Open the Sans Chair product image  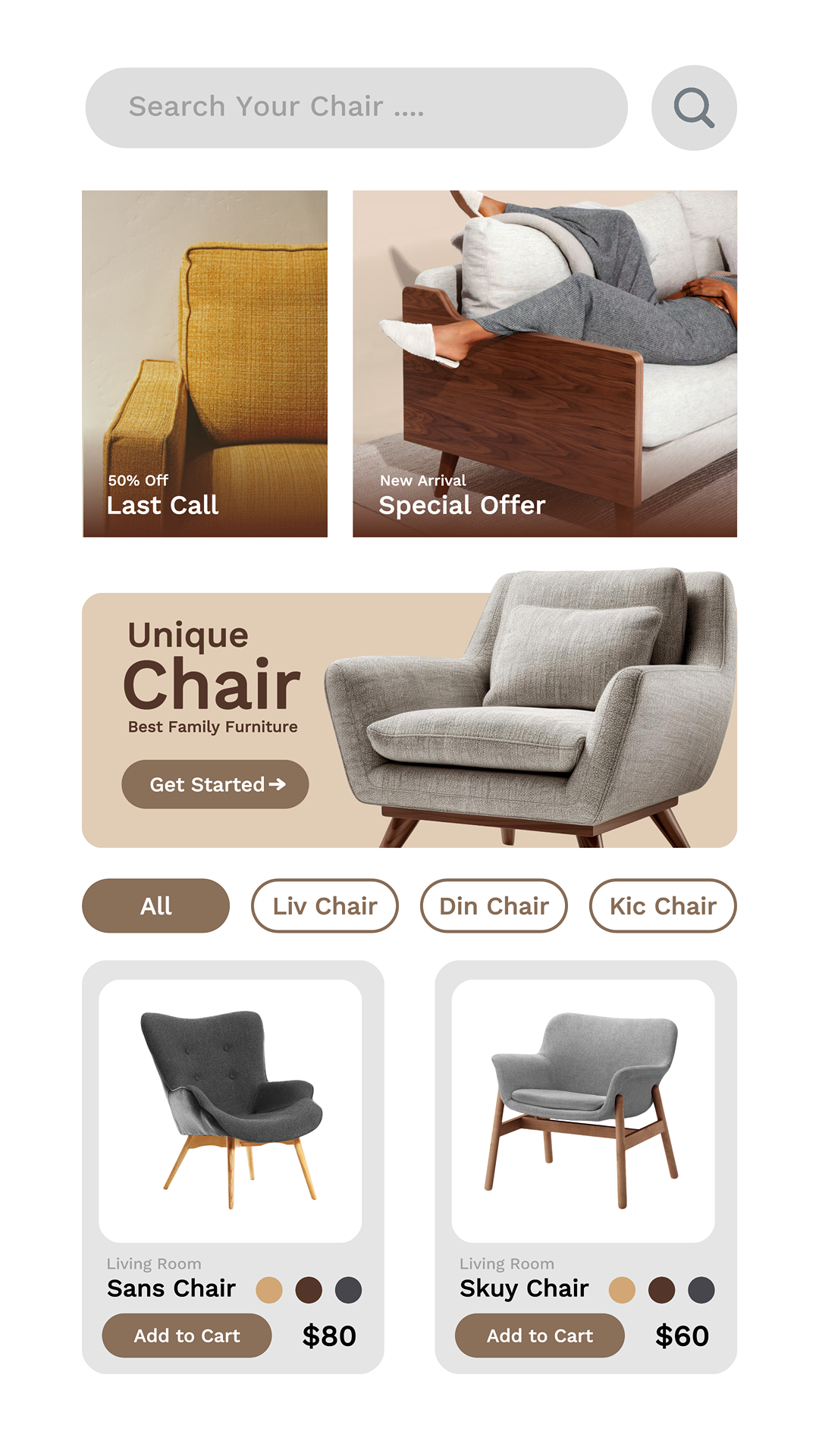(x=231, y=1111)
